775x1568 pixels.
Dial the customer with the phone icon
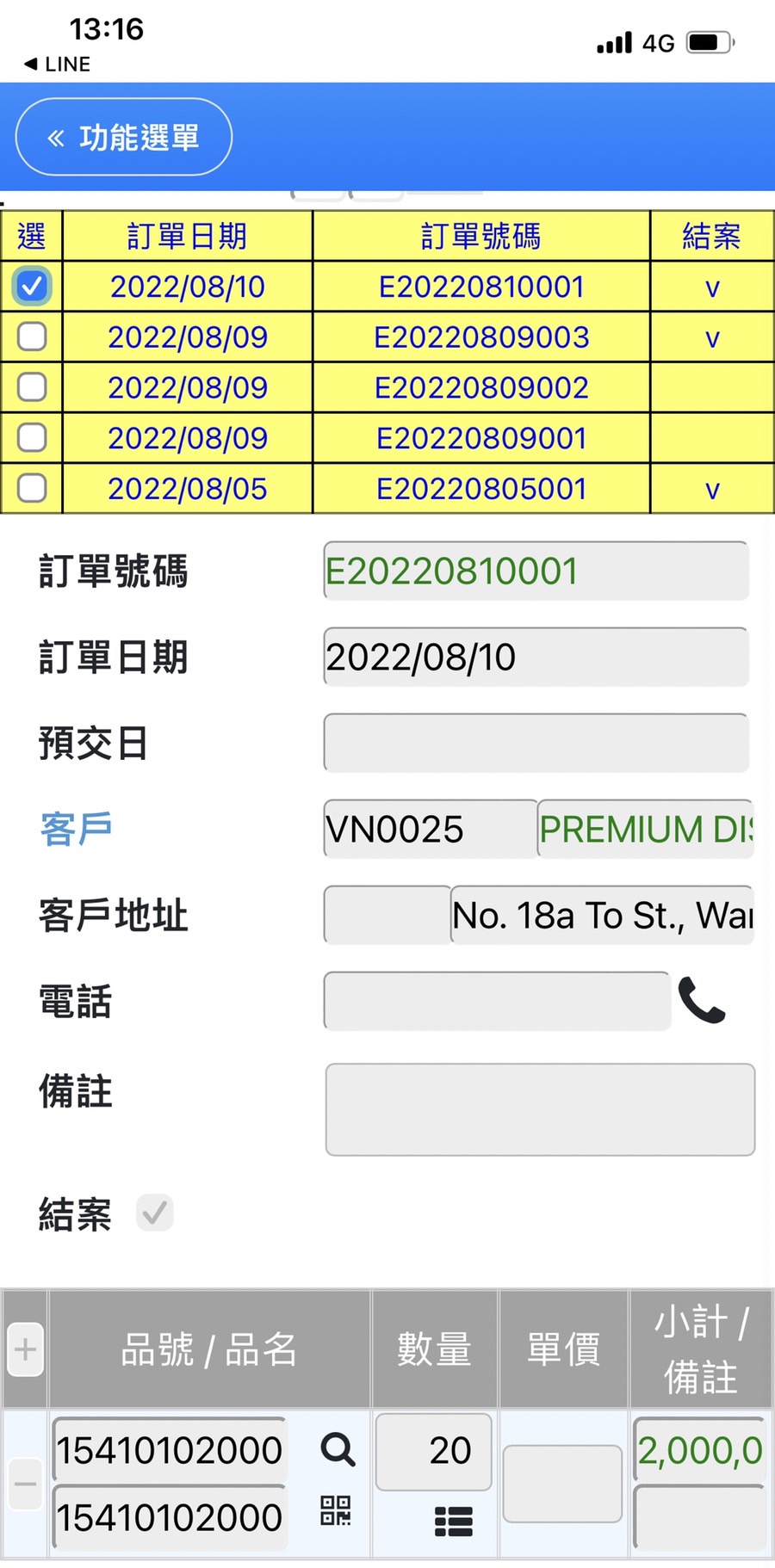click(x=702, y=1000)
